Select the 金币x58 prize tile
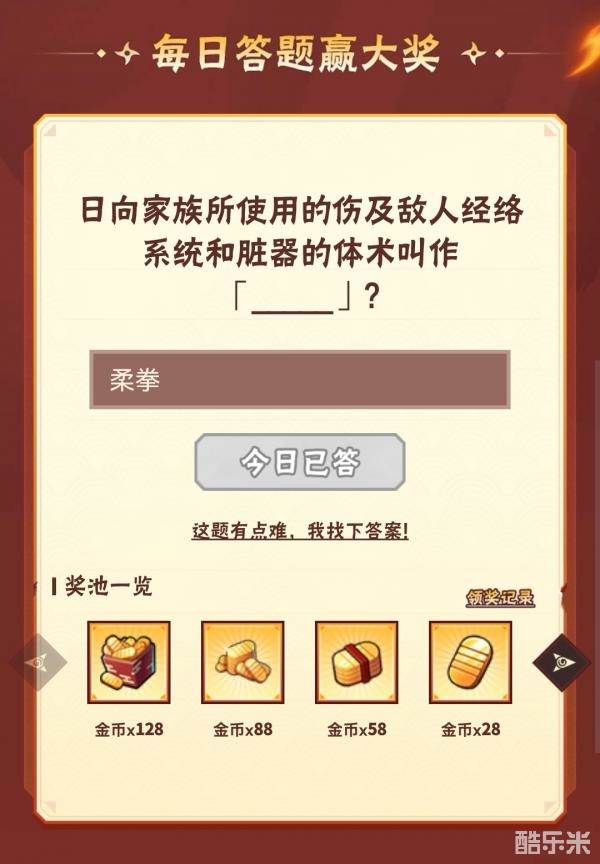This screenshot has height=864, width=600. pyautogui.click(x=357, y=663)
